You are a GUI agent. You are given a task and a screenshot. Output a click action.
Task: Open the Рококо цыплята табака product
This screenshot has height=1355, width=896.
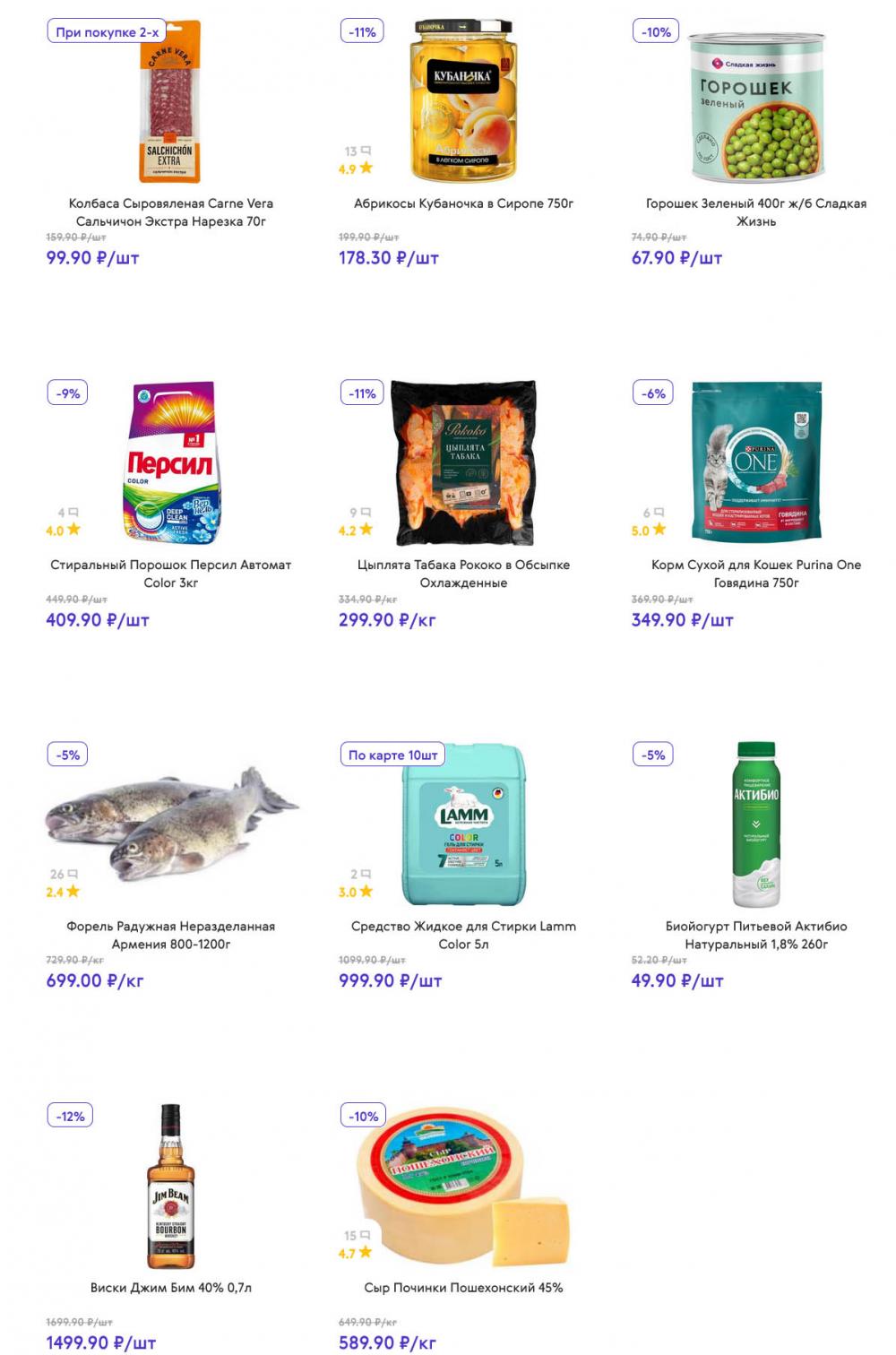coord(463,462)
